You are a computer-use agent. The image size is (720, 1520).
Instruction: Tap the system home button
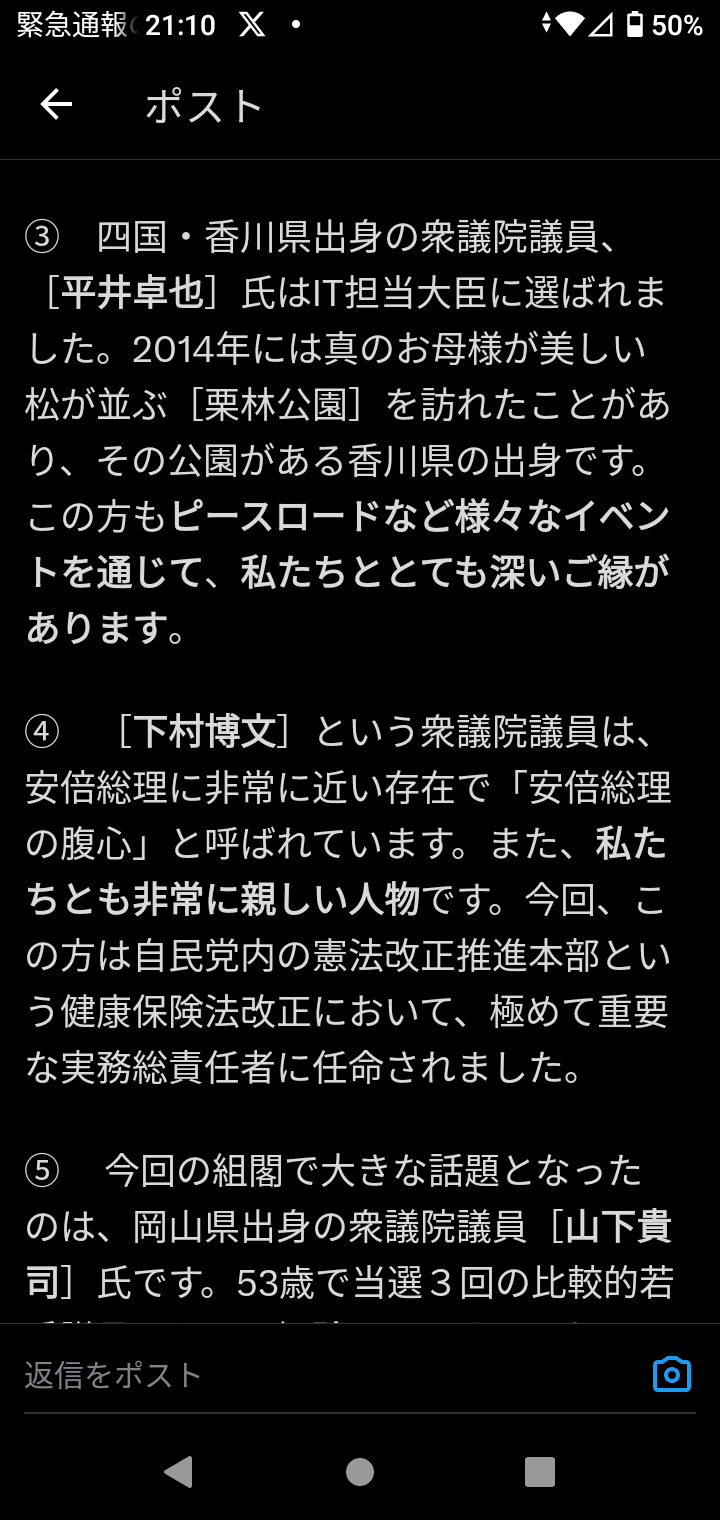[x=360, y=1471]
